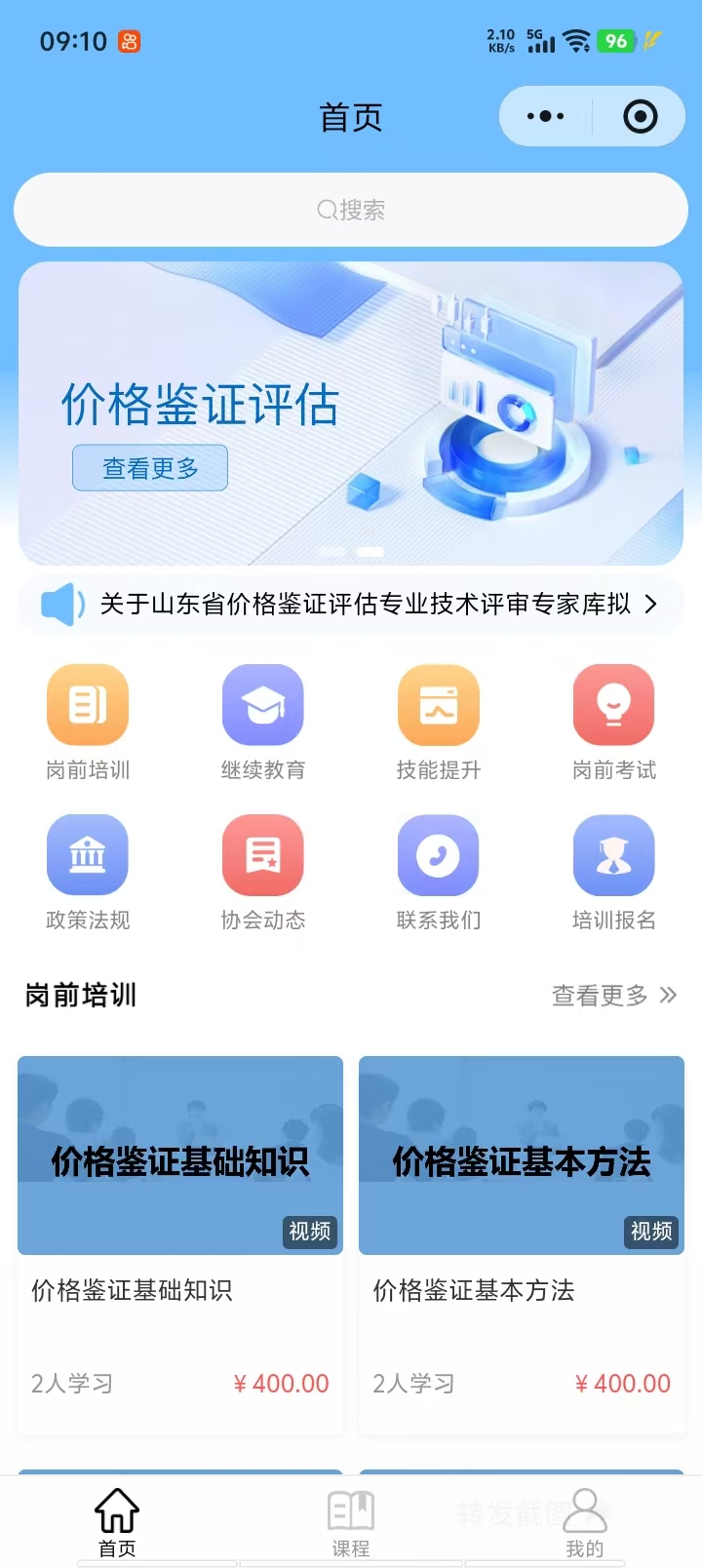The width and height of the screenshot is (702, 1568).
Task: Open the mini program more-options menu
Action: tap(545, 117)
